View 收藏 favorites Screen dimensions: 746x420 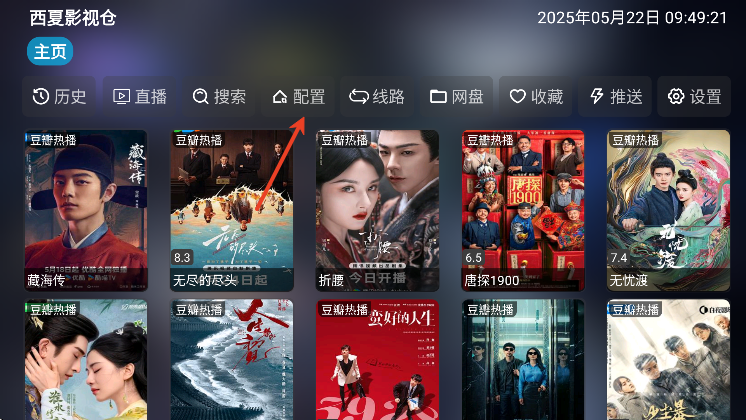536,97
